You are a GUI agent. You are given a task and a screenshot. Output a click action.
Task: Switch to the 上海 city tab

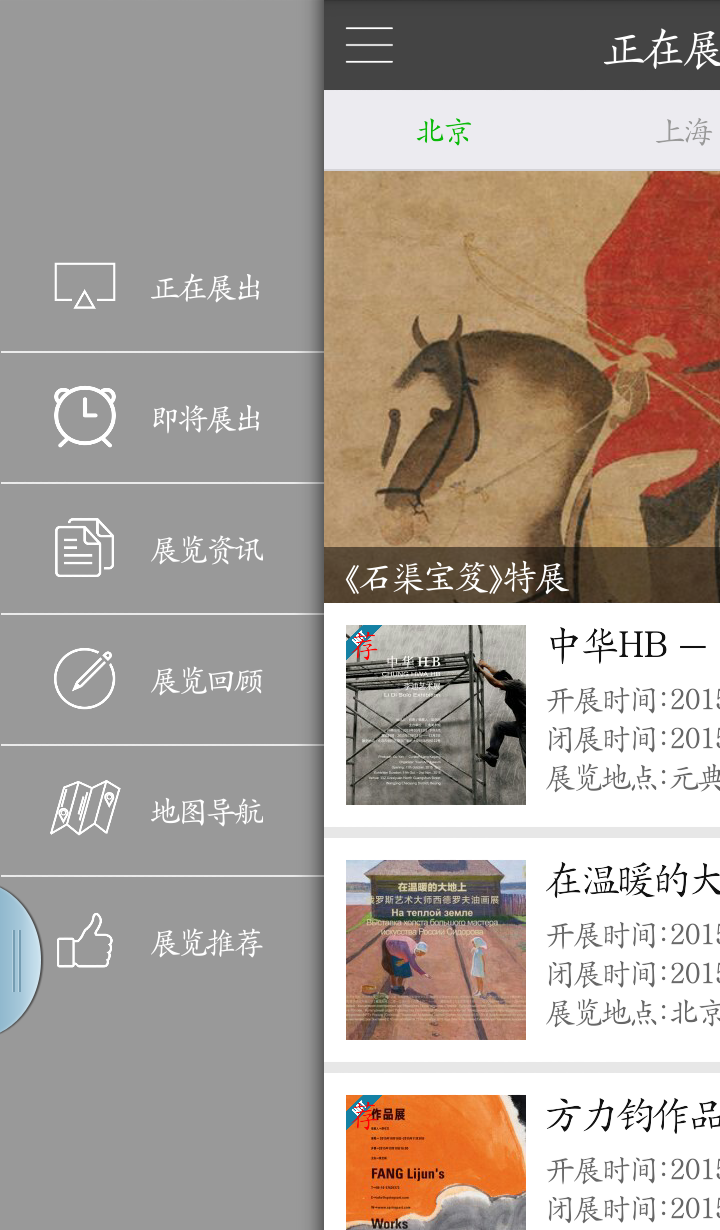pos(683,131)
